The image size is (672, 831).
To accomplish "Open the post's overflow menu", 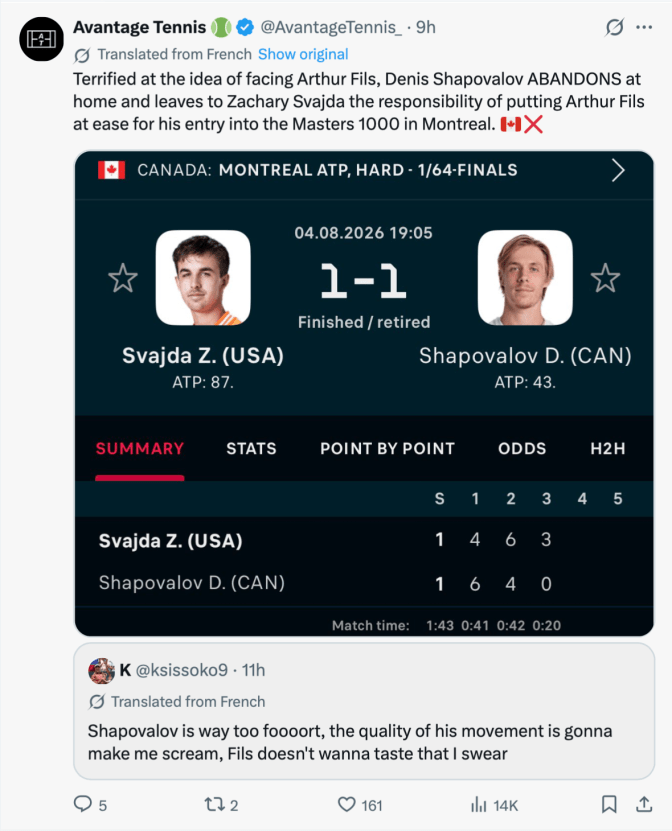I will click(x=644, y=27).
